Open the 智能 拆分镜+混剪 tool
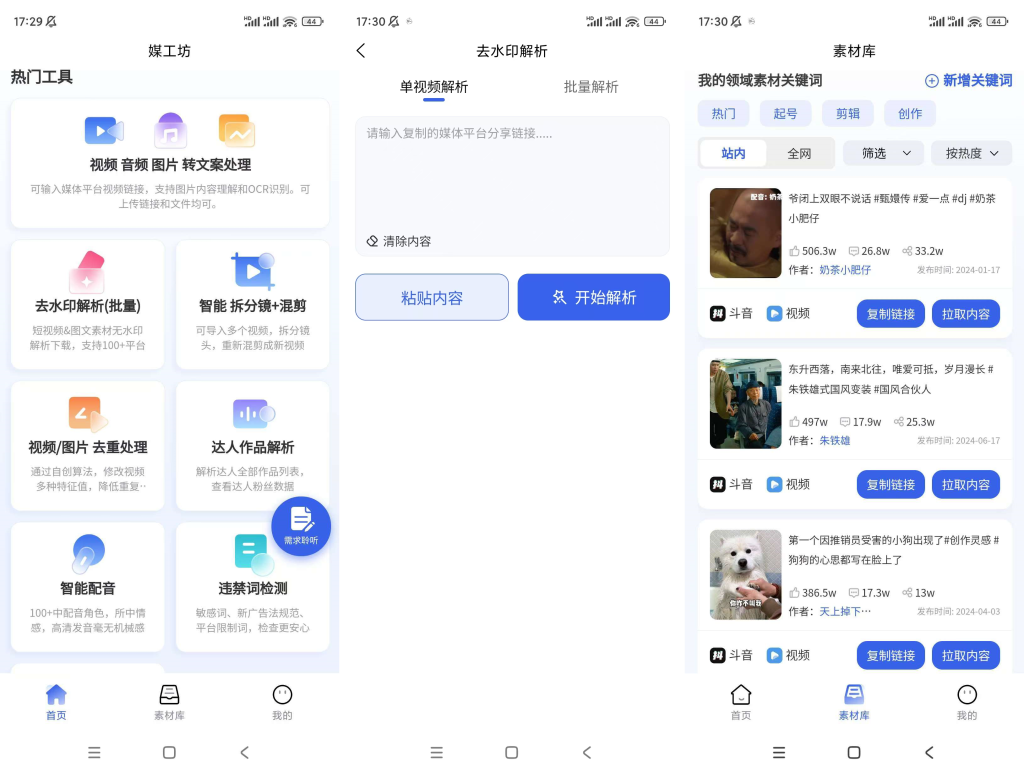This screenshot has width=1024, height=773. coord(252,304)
